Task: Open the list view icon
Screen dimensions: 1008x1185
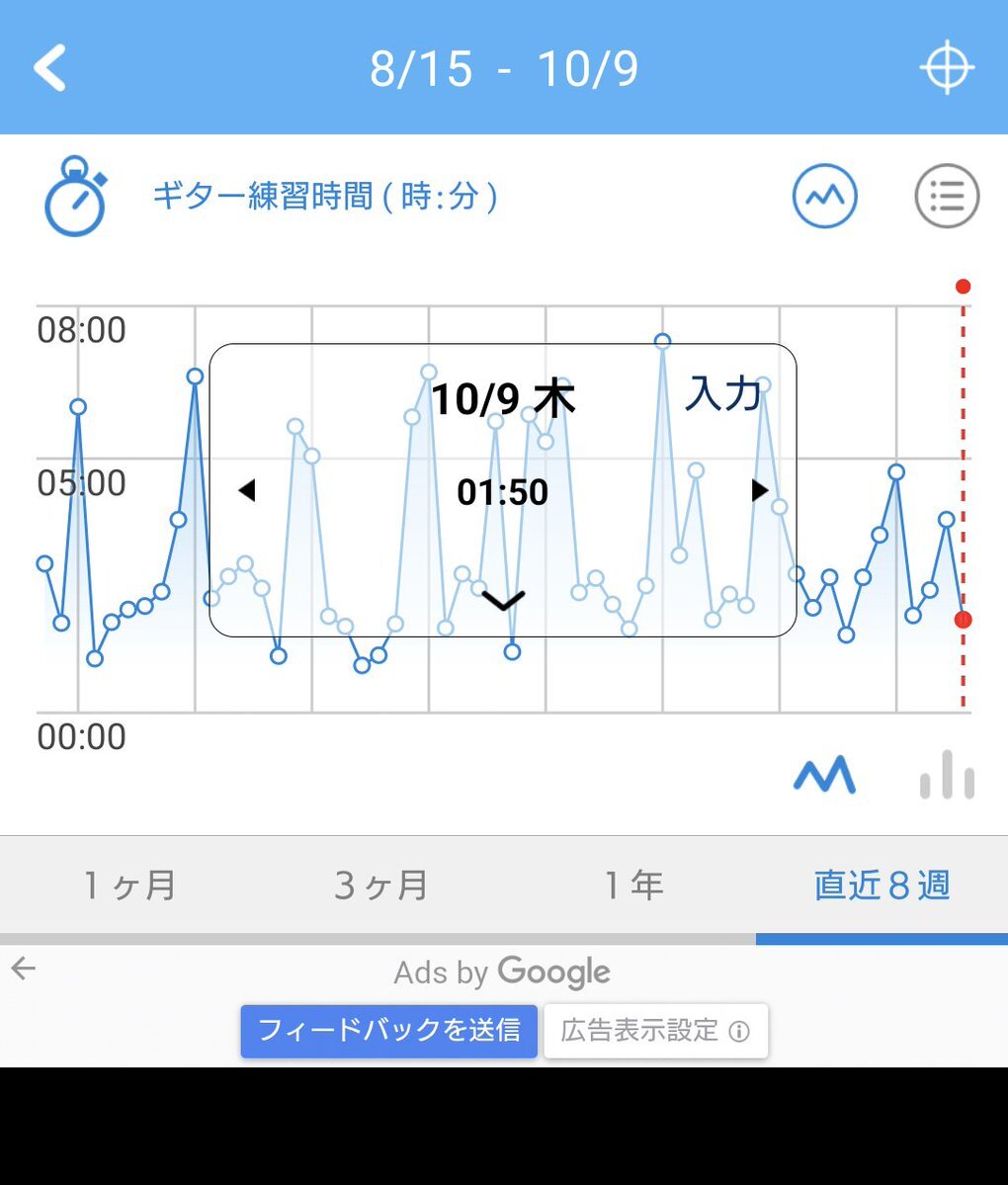Action: coord(946,196)
